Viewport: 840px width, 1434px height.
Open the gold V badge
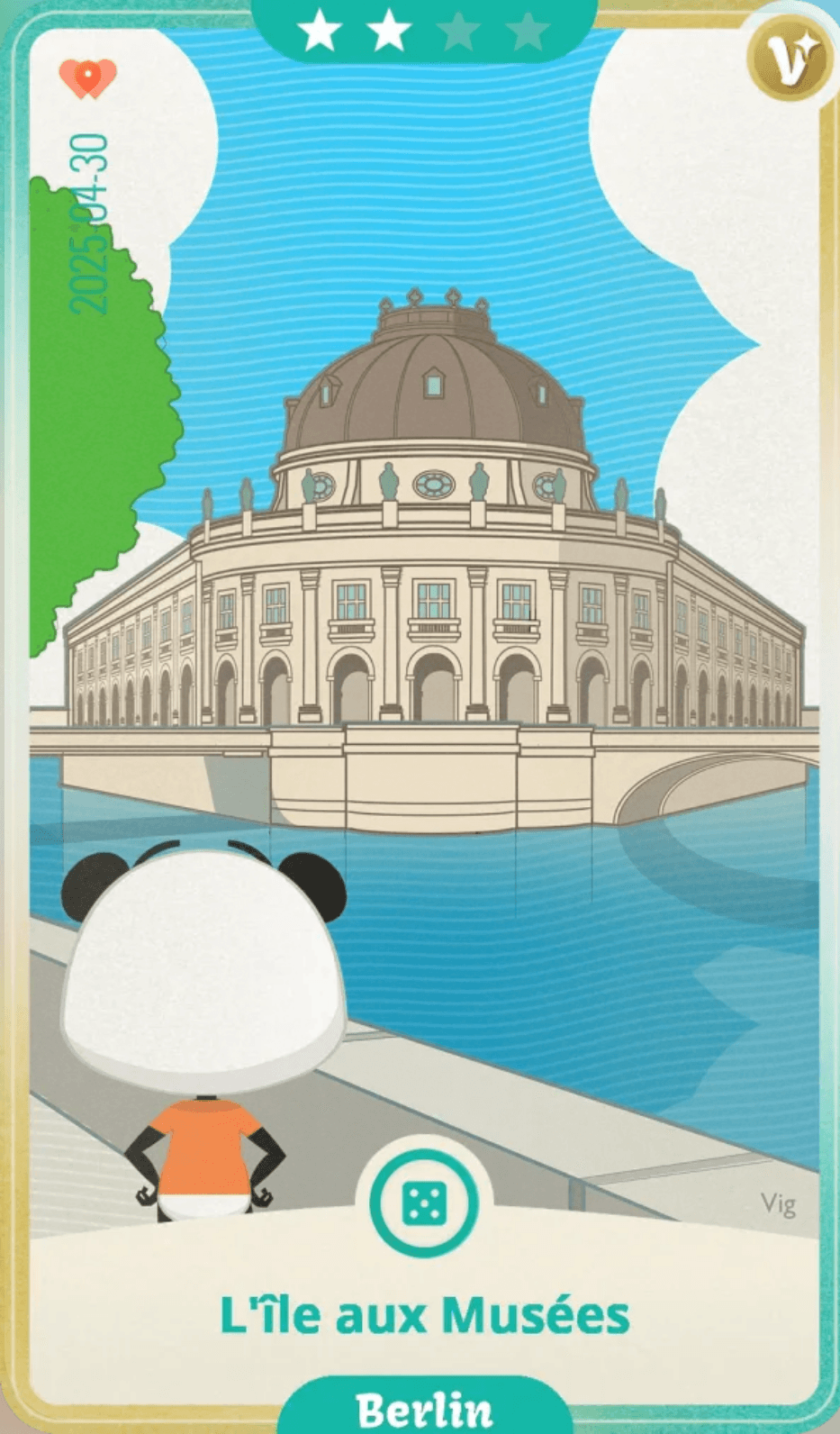click(x=790, y=59)
